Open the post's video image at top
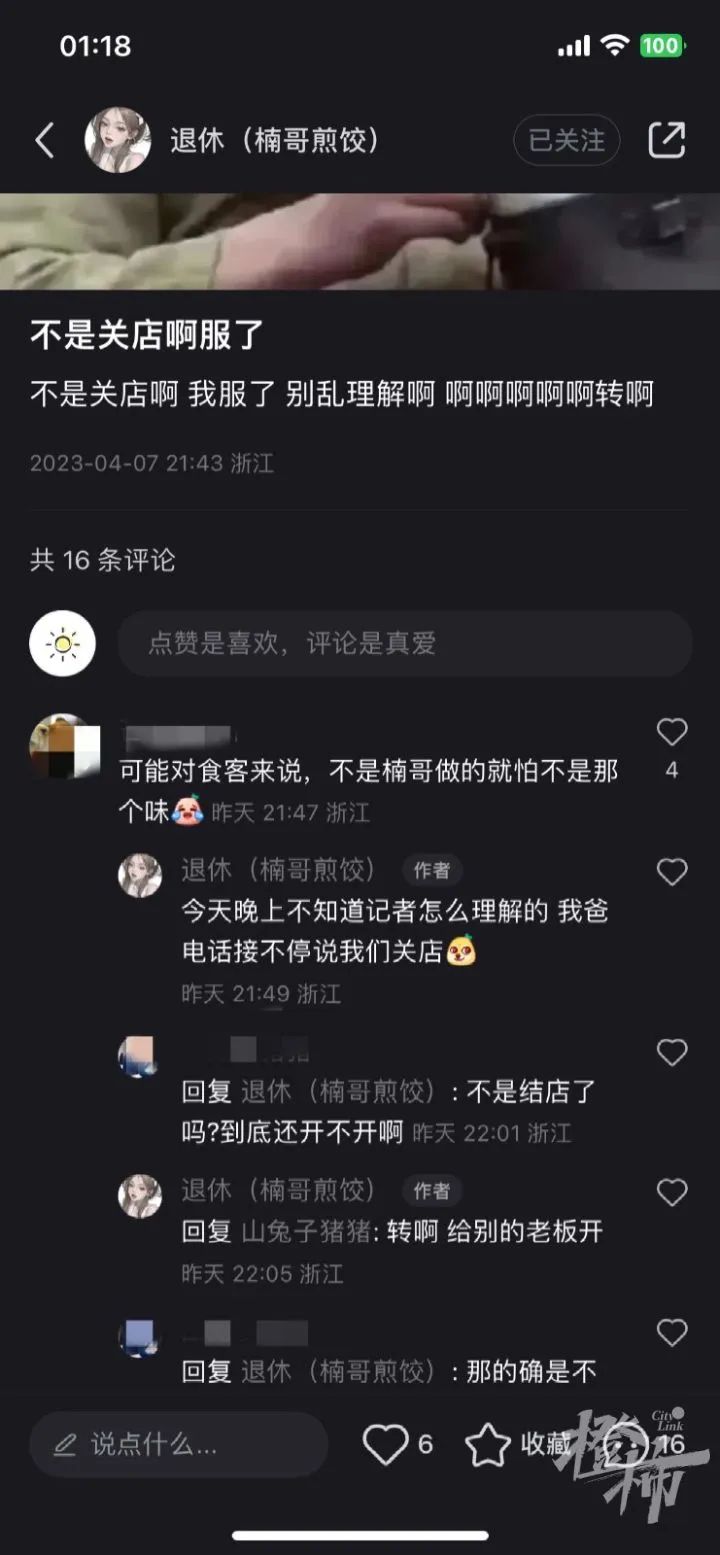 (x=360, y=241)
